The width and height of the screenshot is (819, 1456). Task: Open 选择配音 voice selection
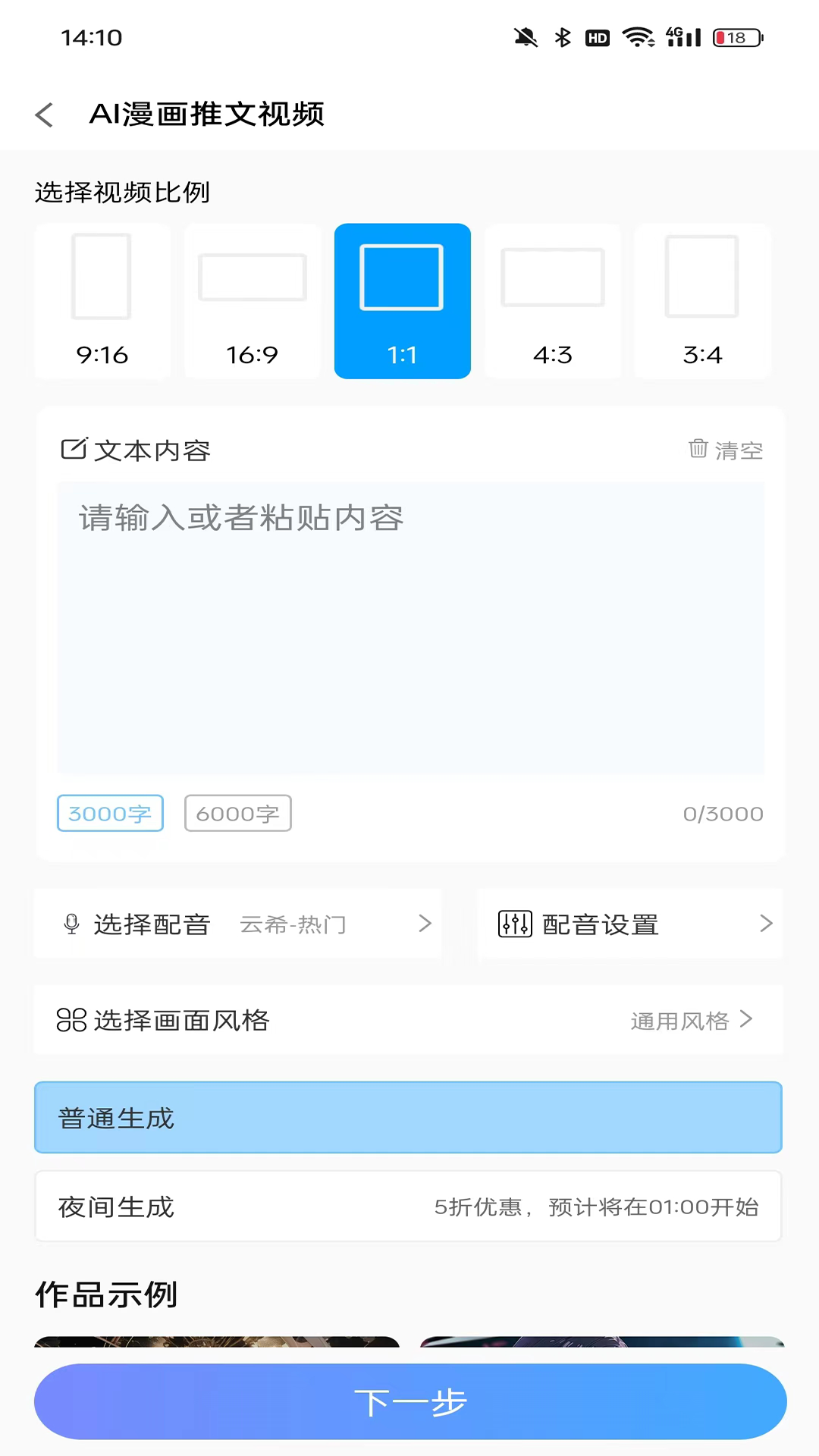[238, 924]
